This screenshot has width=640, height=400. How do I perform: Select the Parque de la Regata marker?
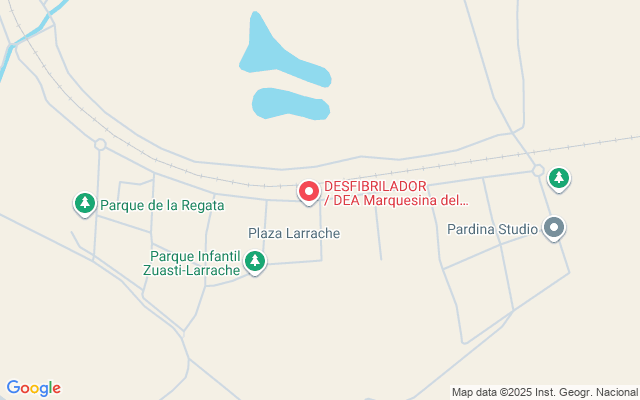click(85, 204)
